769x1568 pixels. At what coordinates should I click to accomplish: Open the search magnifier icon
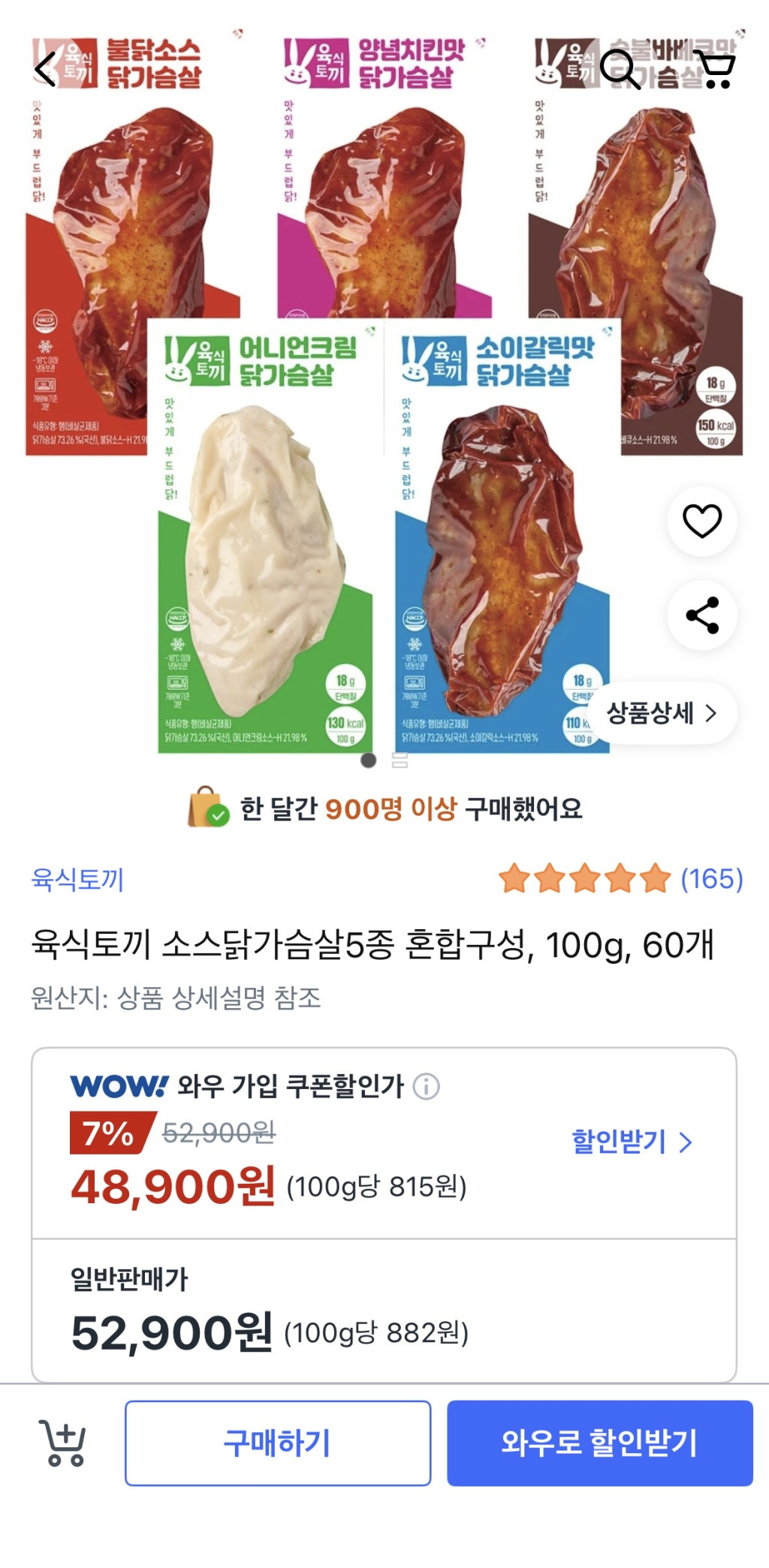(620, 70)
